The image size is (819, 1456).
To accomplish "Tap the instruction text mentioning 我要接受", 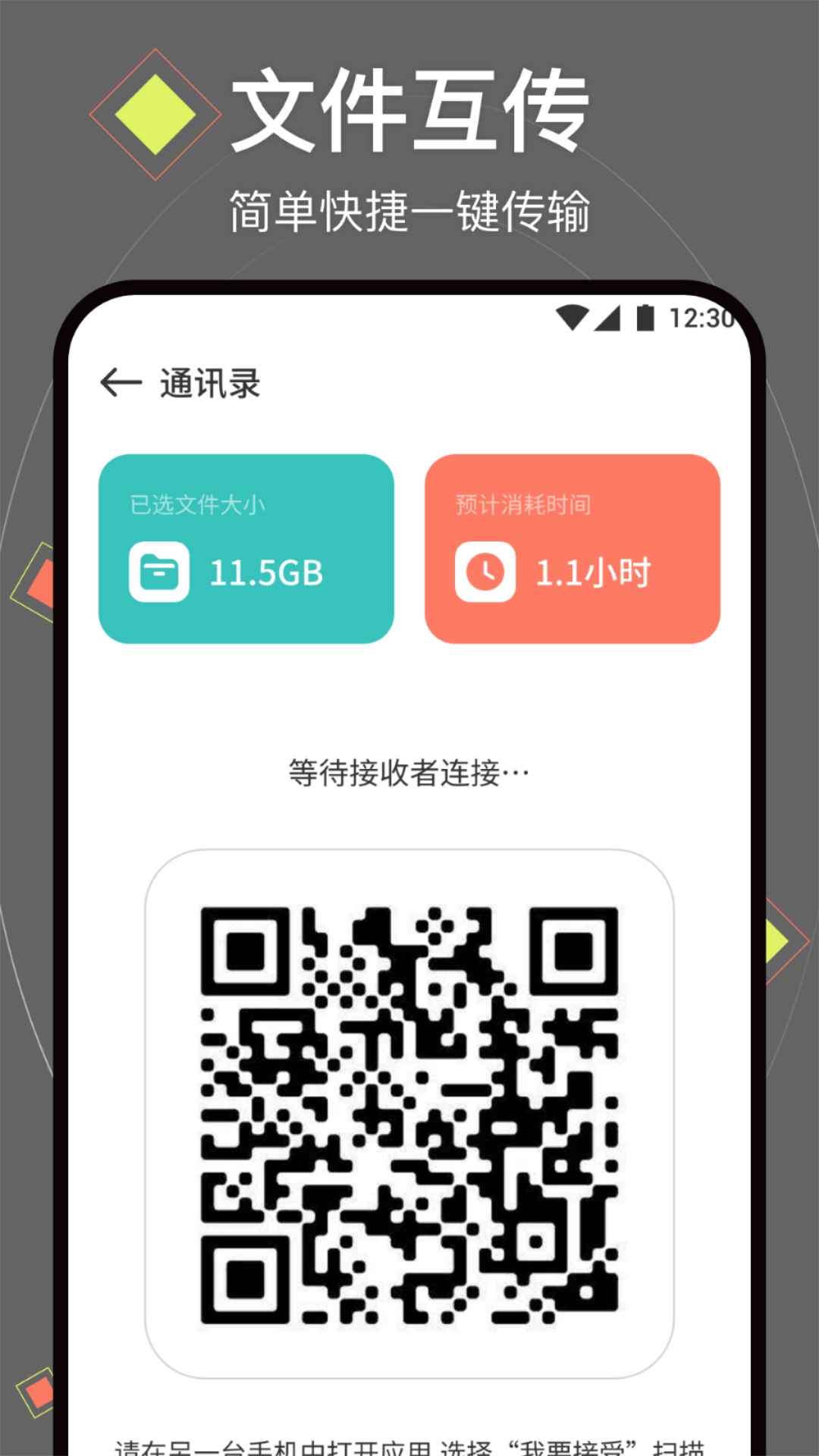I will click(x=409, y=1445).
